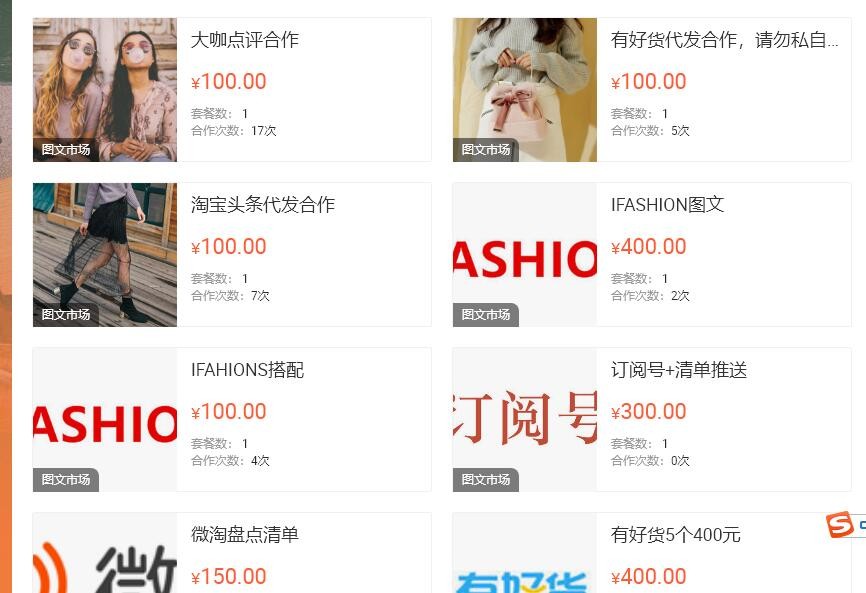Select the 微淘盘点清单 card
Viewport: 866px width, 593px height.
pos(245,535)
